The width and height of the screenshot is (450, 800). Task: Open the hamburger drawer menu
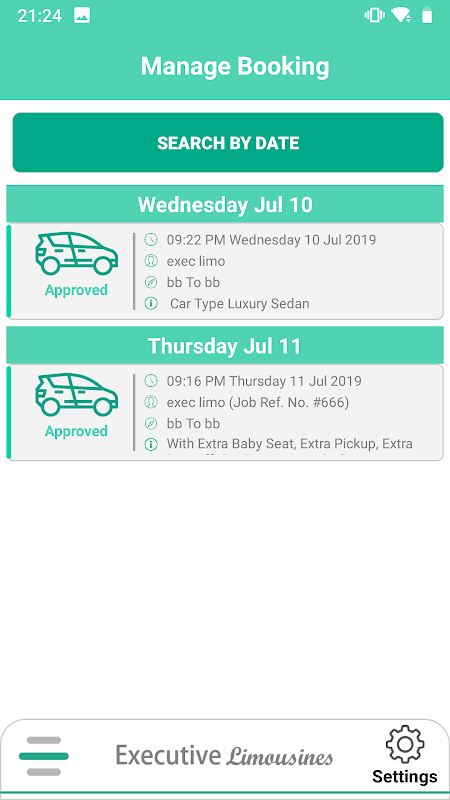coord(44,756)
